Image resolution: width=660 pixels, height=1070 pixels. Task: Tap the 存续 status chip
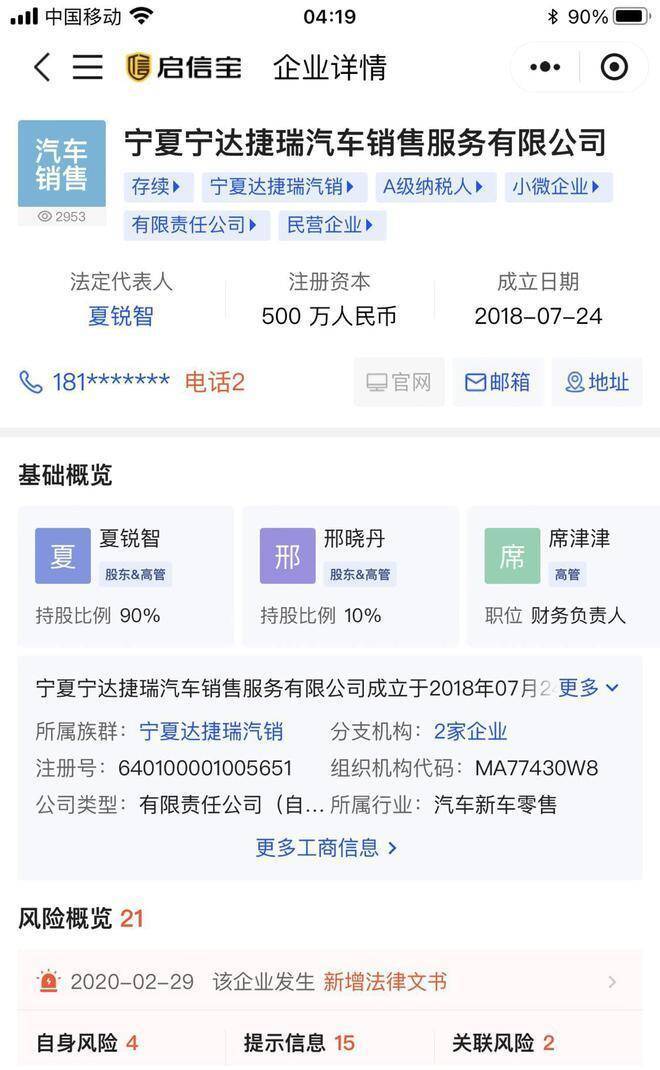click(159, 187)
